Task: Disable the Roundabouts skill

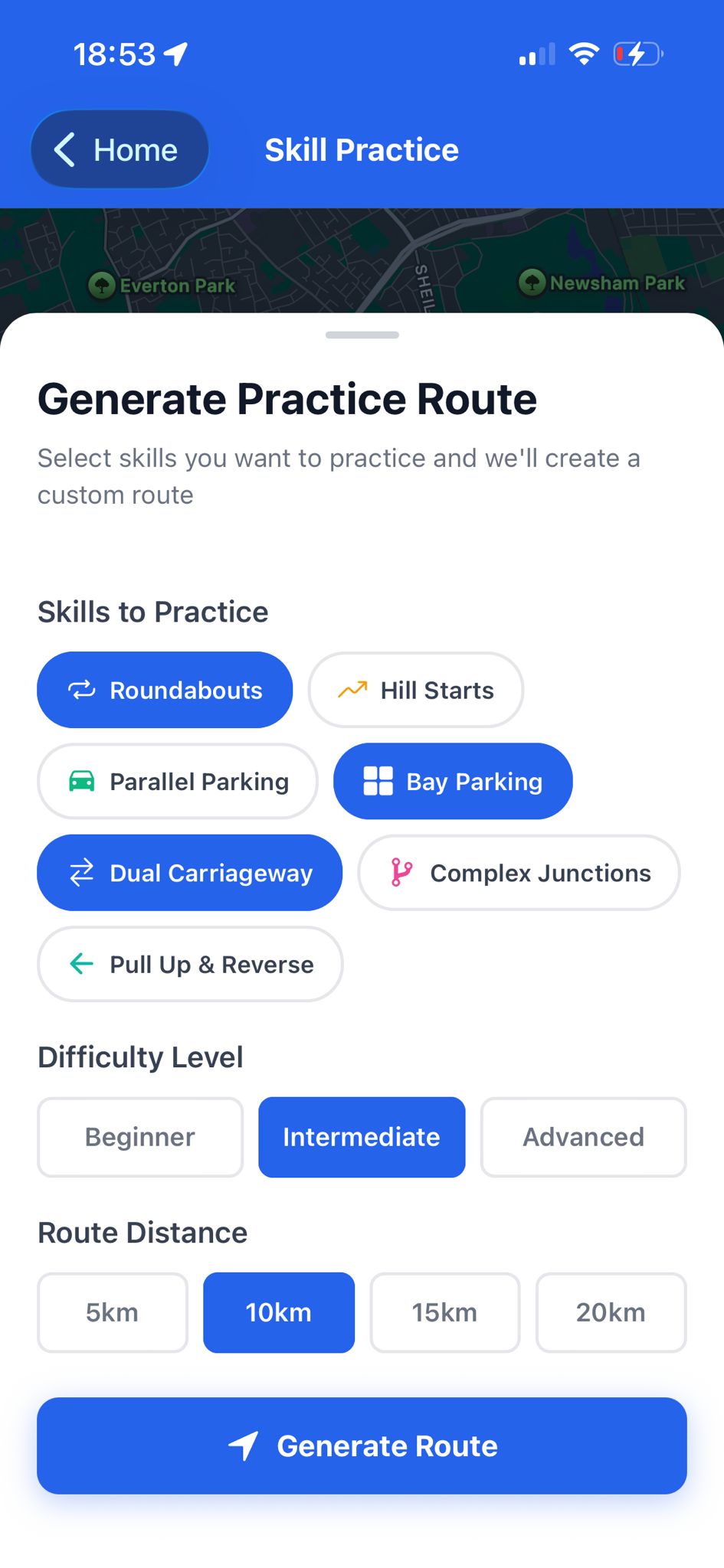Action: [164, 690]
